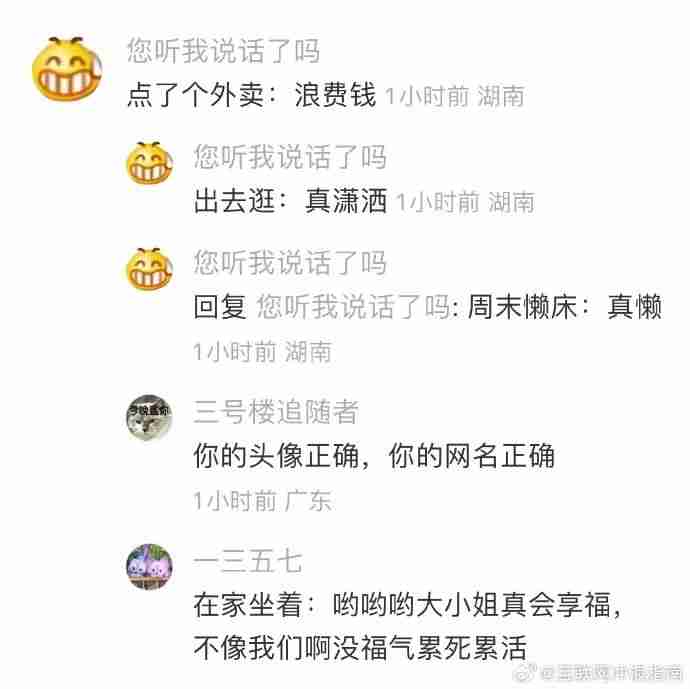Open 您听我说话了吗's grinning emoji avatar on the 点了个外卖 comment
Viewport: 690px width, 689px height.
[x=69, y=69]
